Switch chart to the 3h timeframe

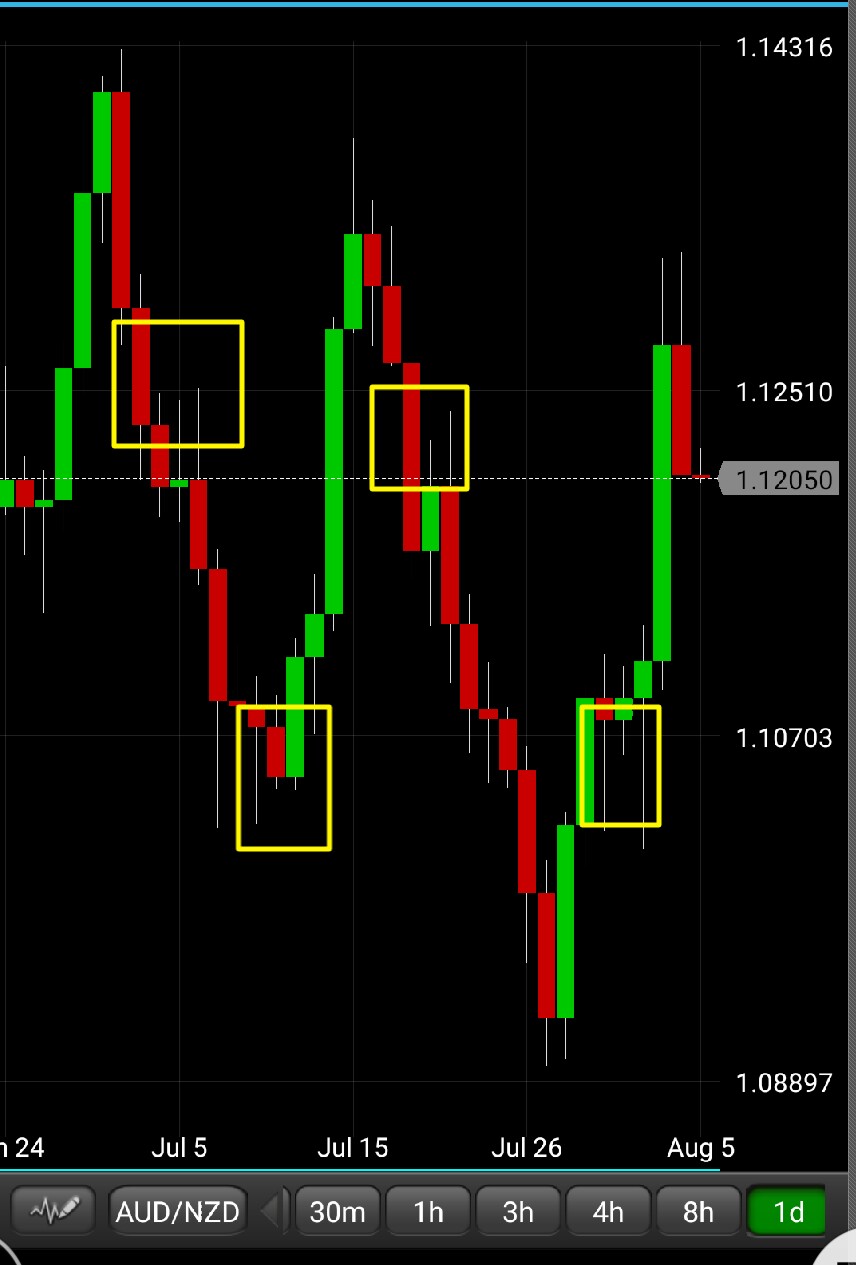click(x=518, y=1212)
